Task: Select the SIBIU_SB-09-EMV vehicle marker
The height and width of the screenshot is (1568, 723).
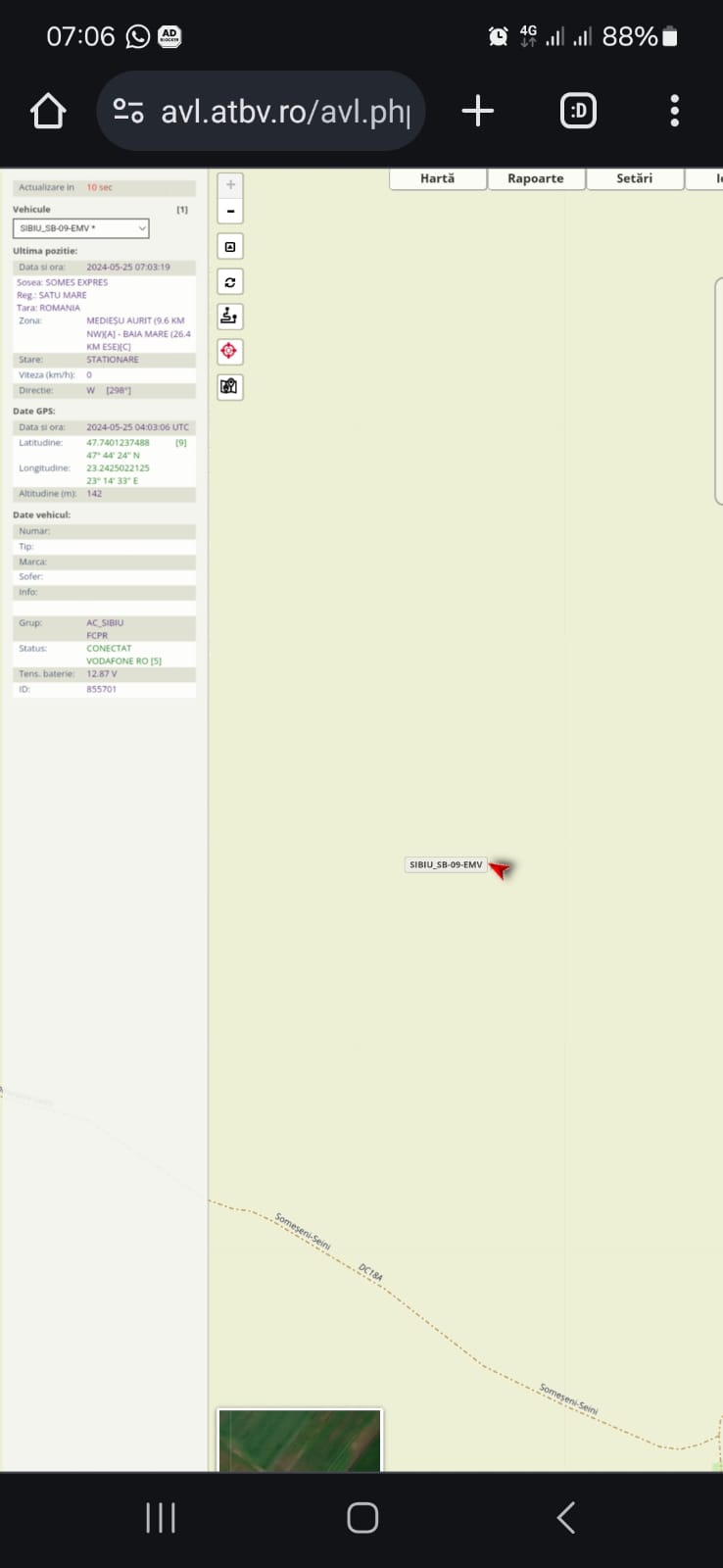Action: point(500,868)
